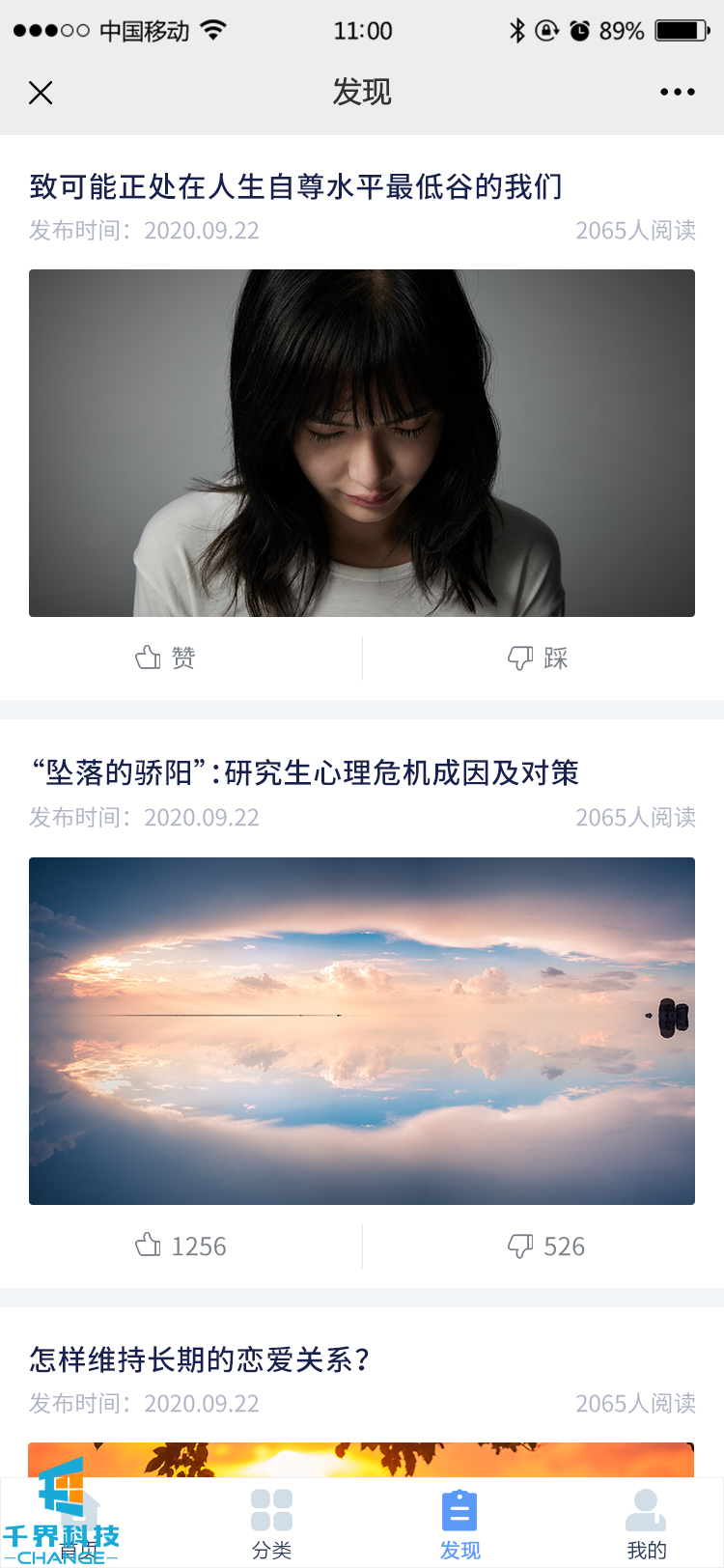This screenshot has height=1568, width=724.
Task: Go to the 我的 tab
Action: pyautogui.click(x=646, y=1524)
